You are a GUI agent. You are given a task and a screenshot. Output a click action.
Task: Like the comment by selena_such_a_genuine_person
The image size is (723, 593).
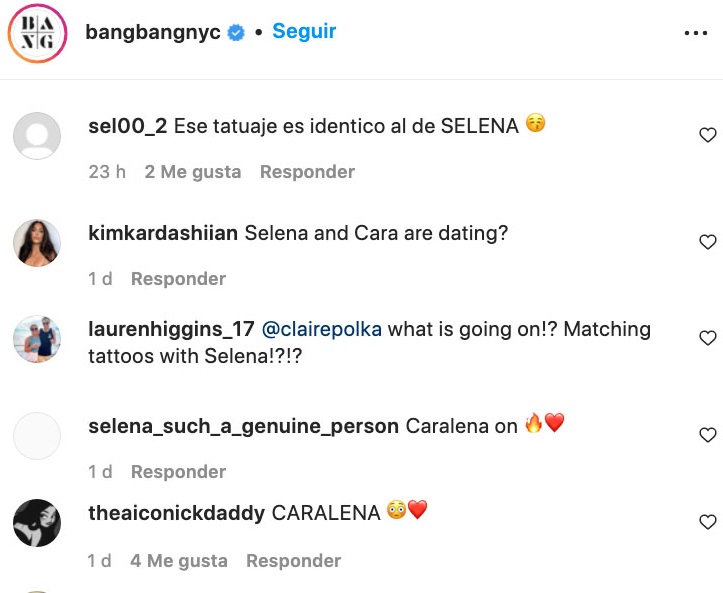[707, 435]
